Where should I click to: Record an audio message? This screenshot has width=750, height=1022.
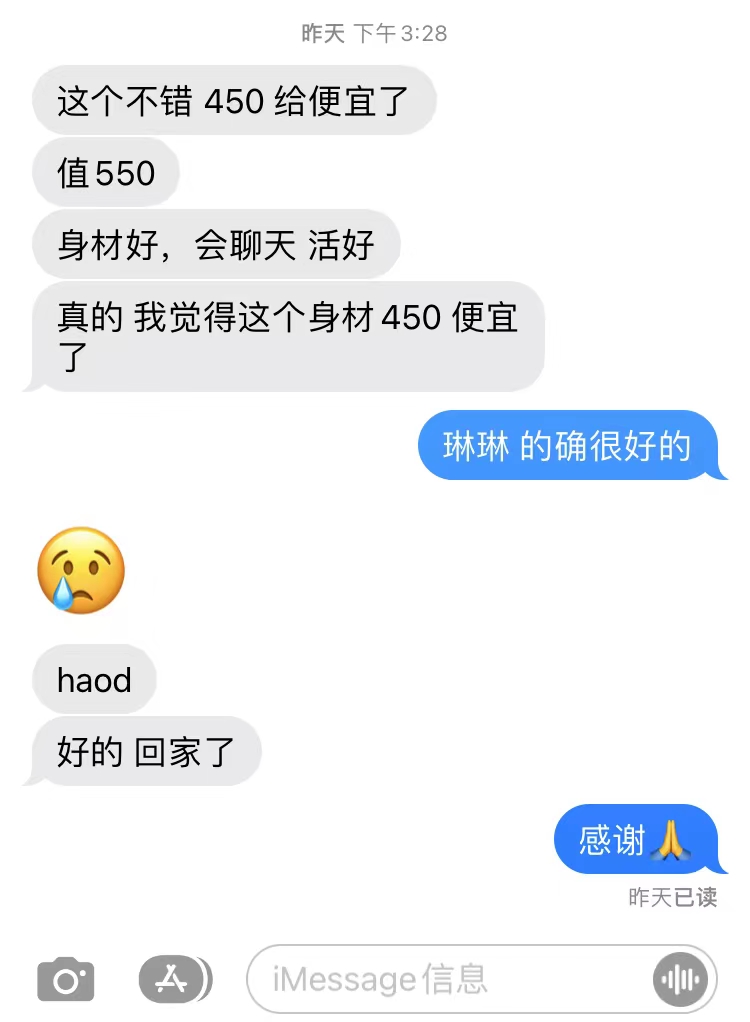point(681,980)
